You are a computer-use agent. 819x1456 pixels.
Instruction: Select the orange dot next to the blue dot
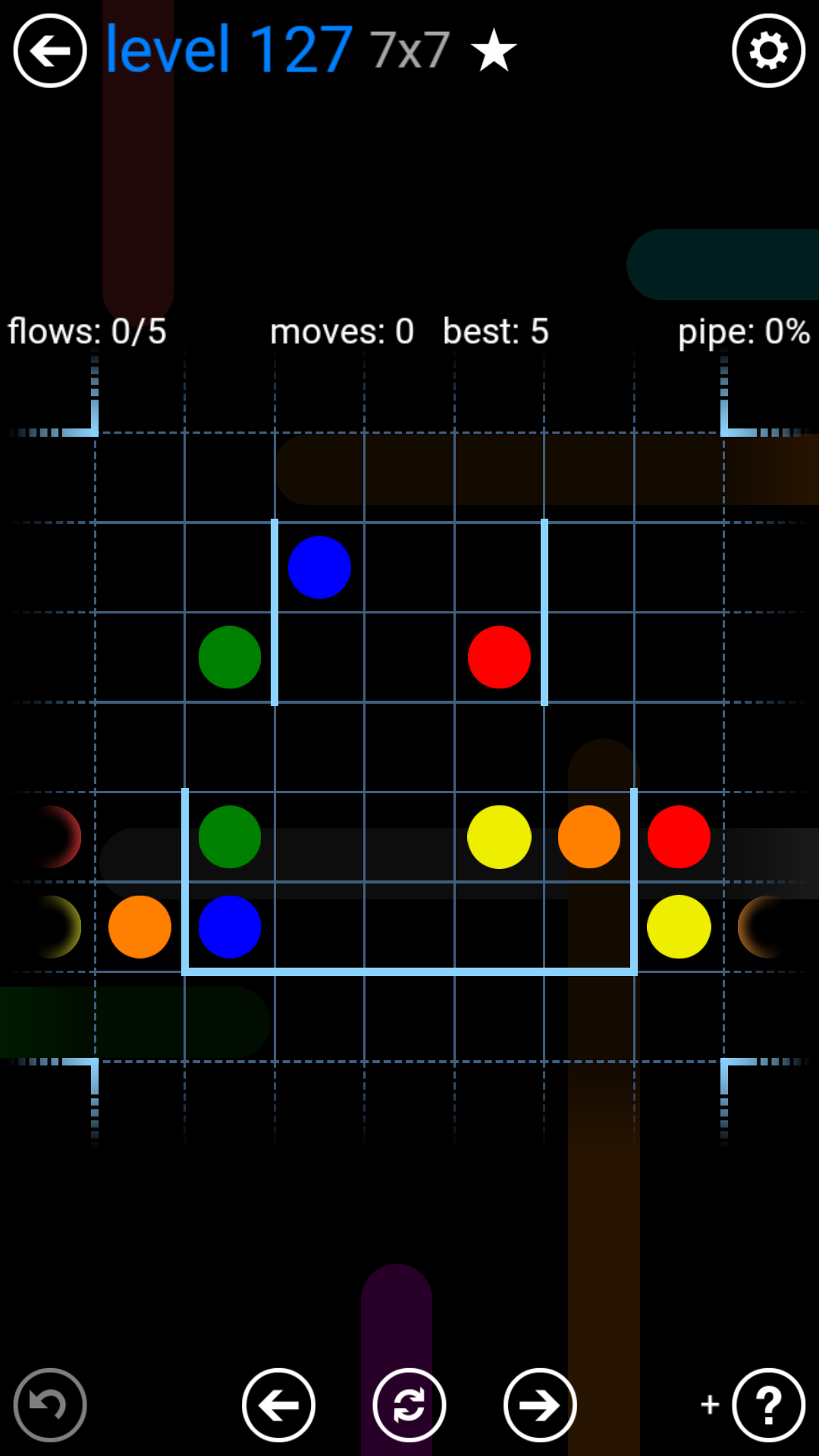pos(140,927)
